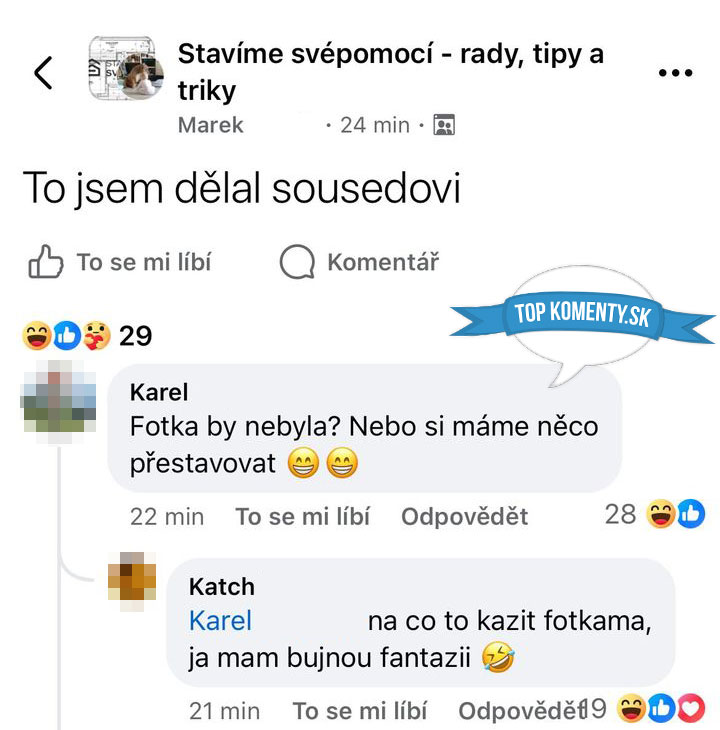Screen dimensions: 720x730
Task: Go back with the arrow icon
Action: pos(43,73)
